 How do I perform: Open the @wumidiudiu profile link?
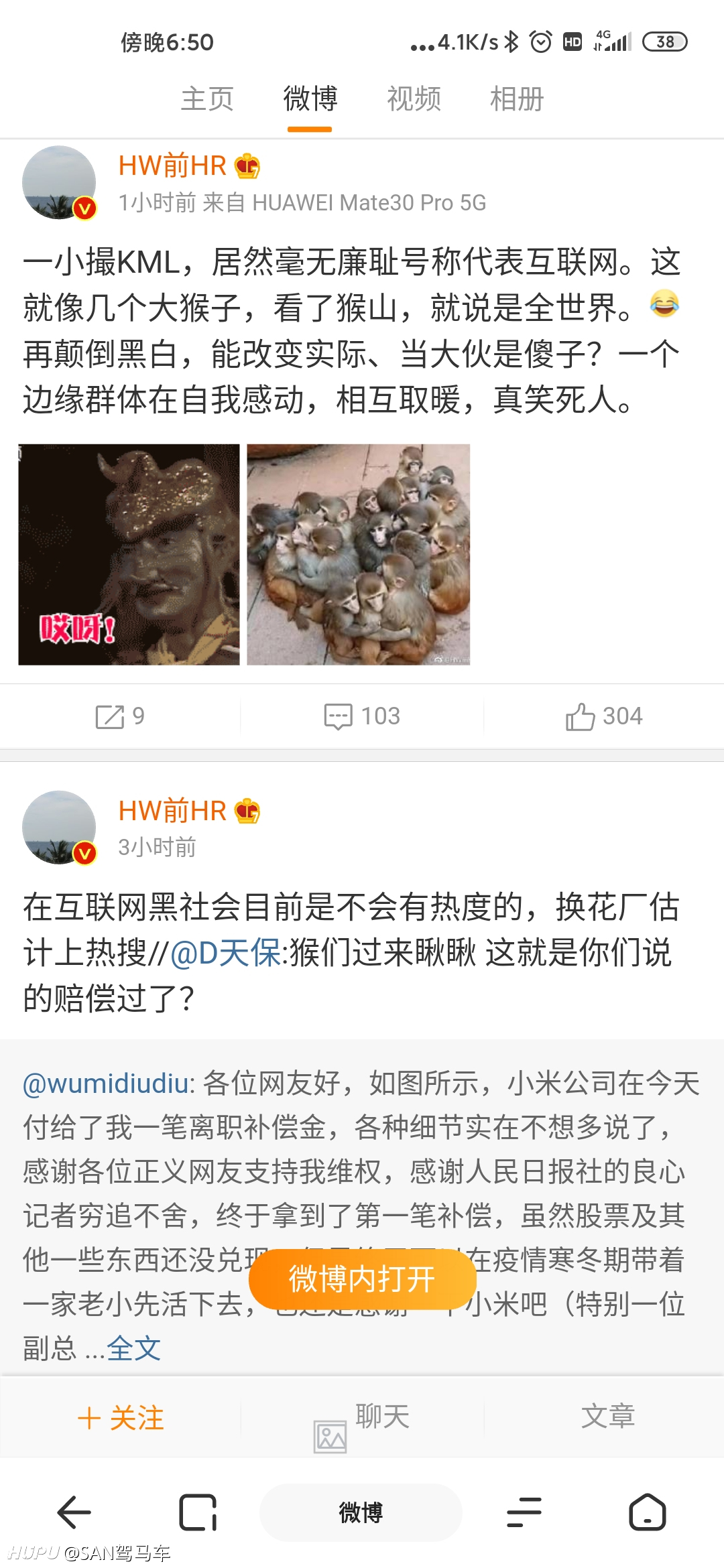click(107, 1084)
